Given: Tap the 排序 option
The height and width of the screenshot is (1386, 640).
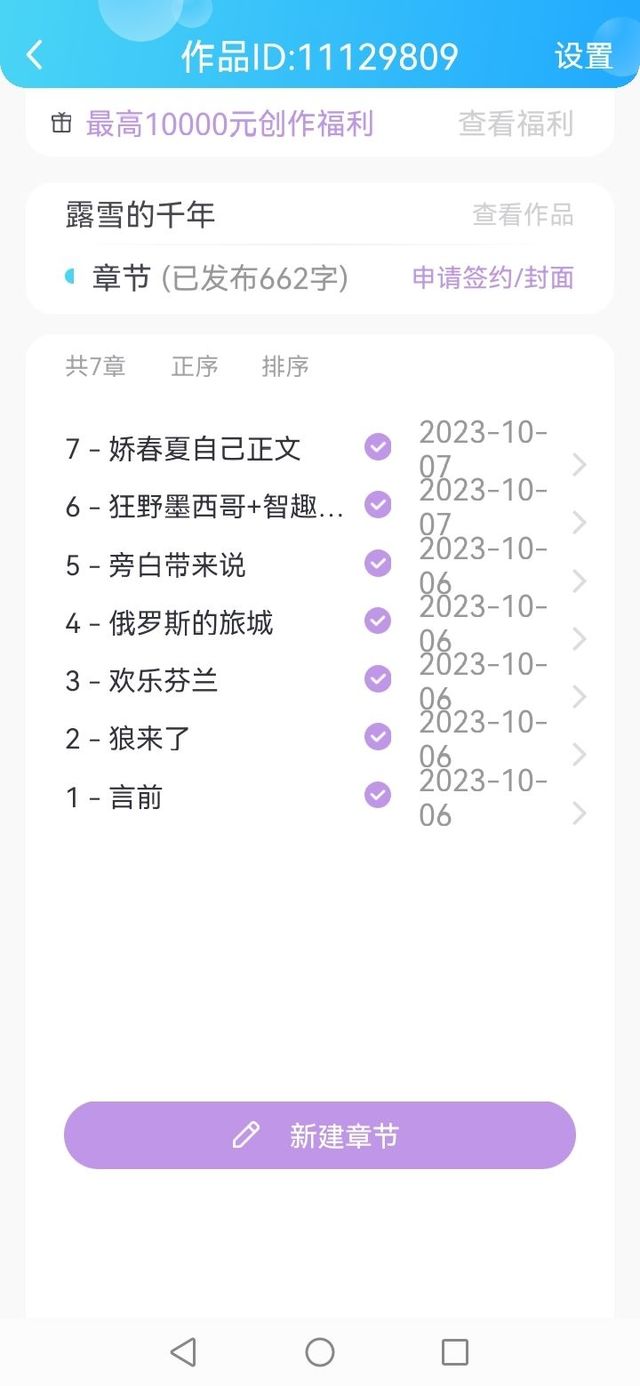Looking at the screenshot, I should (285, 367).
